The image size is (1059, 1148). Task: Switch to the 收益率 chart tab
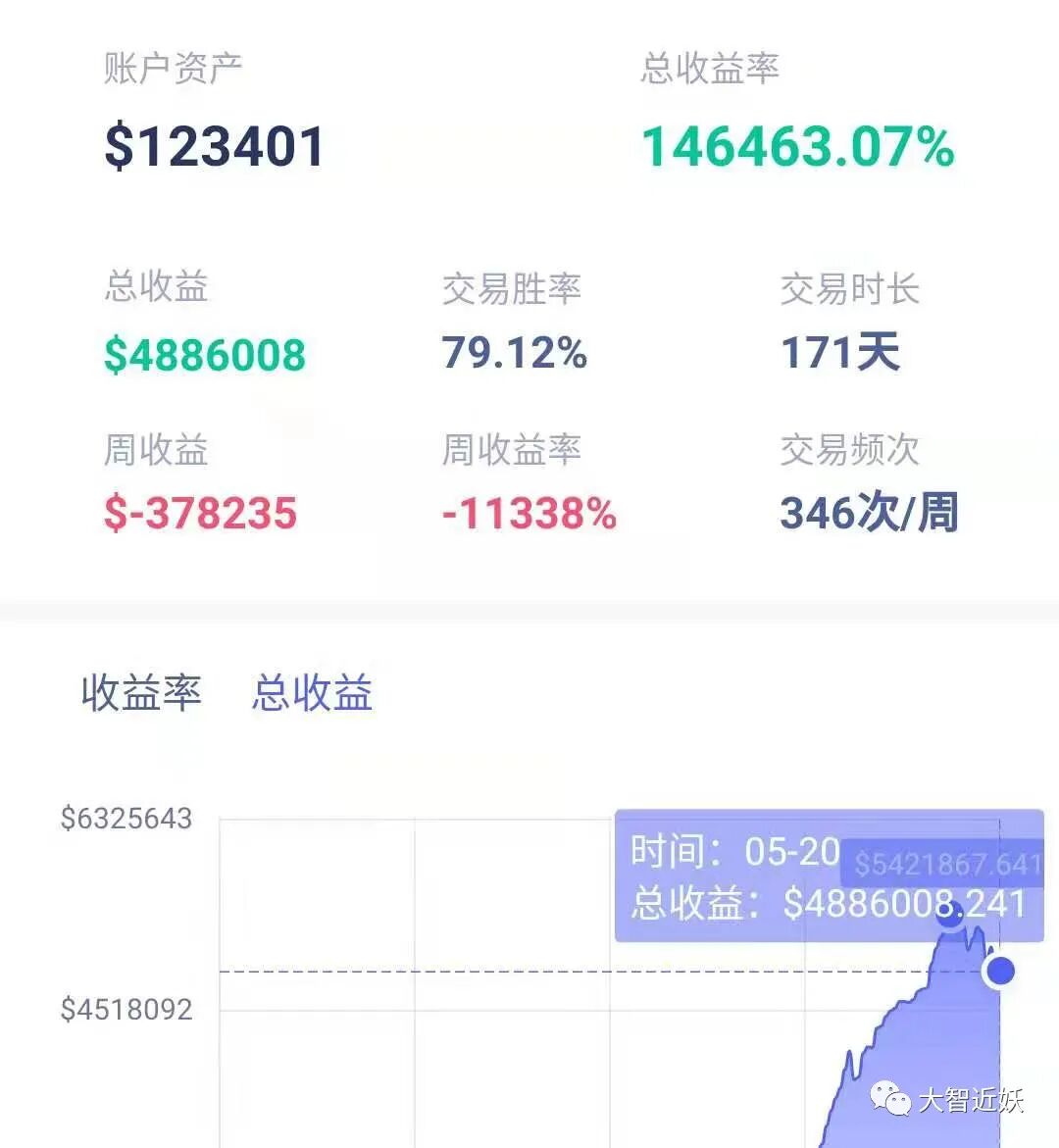coord(141,692)
